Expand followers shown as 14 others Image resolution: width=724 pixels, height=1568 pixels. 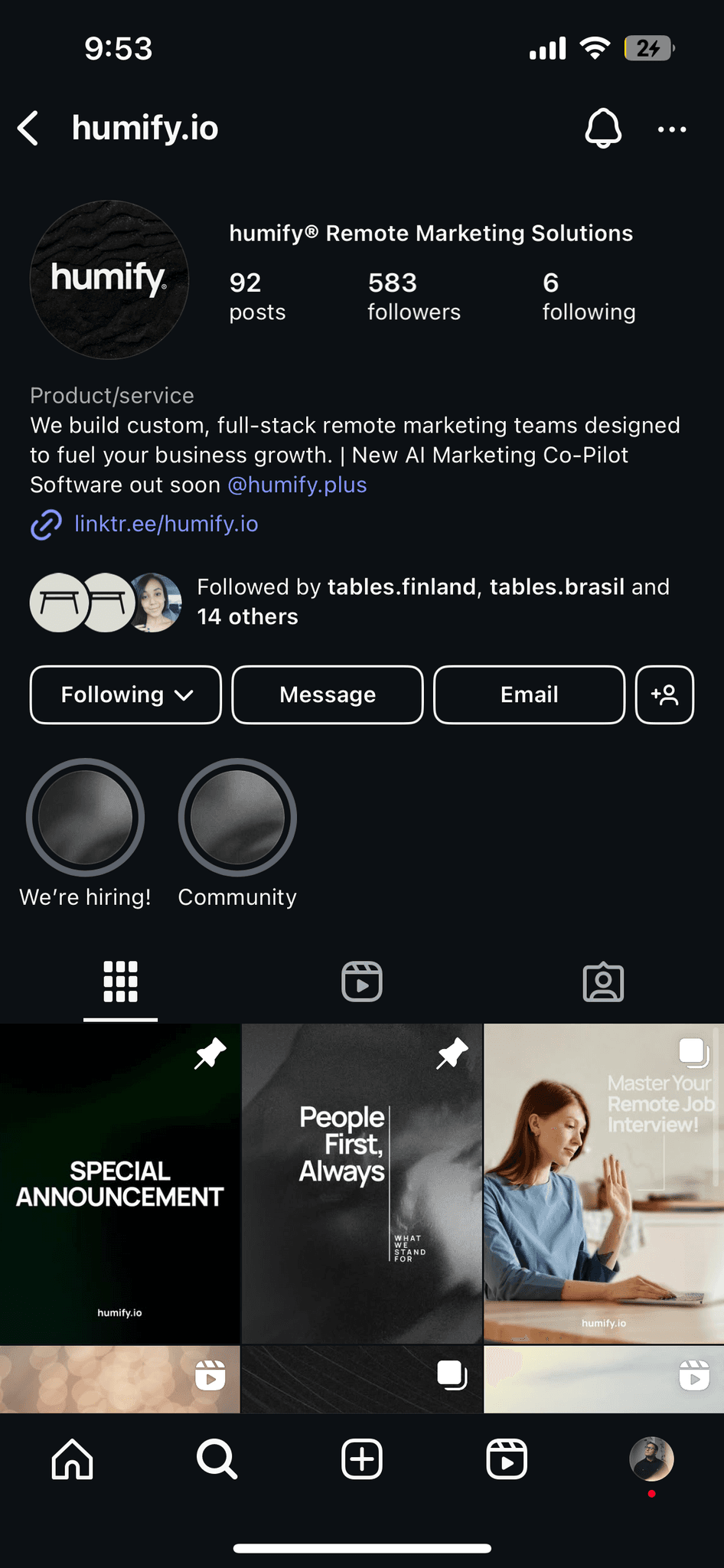[247, 616]
